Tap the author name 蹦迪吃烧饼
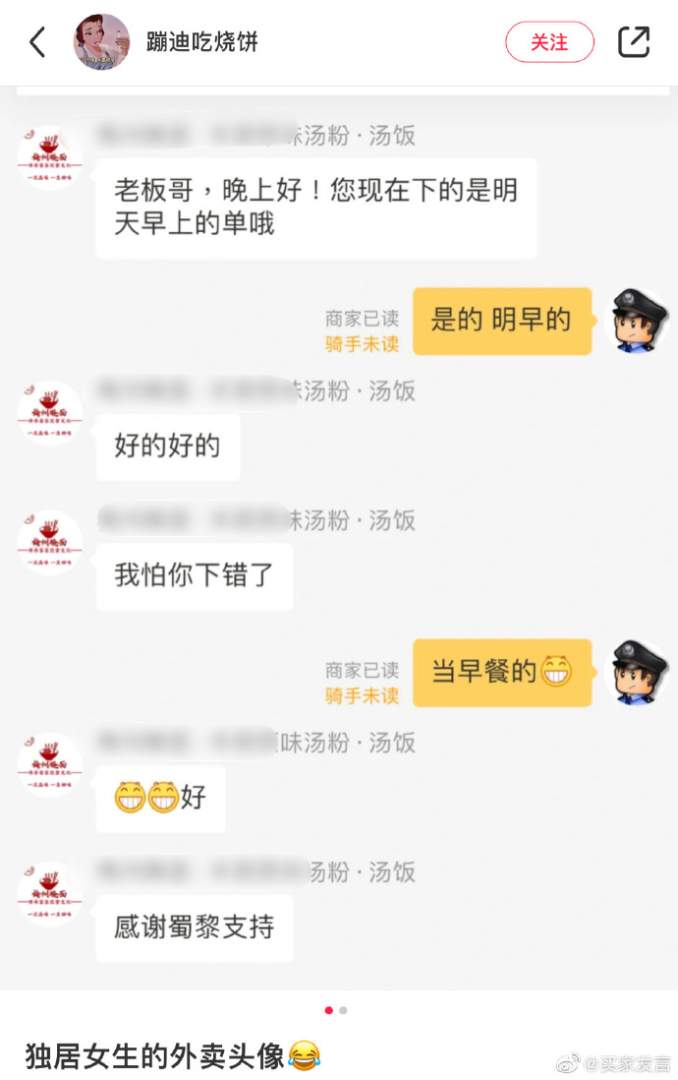The image size is (678, 1080). (202, 43)
